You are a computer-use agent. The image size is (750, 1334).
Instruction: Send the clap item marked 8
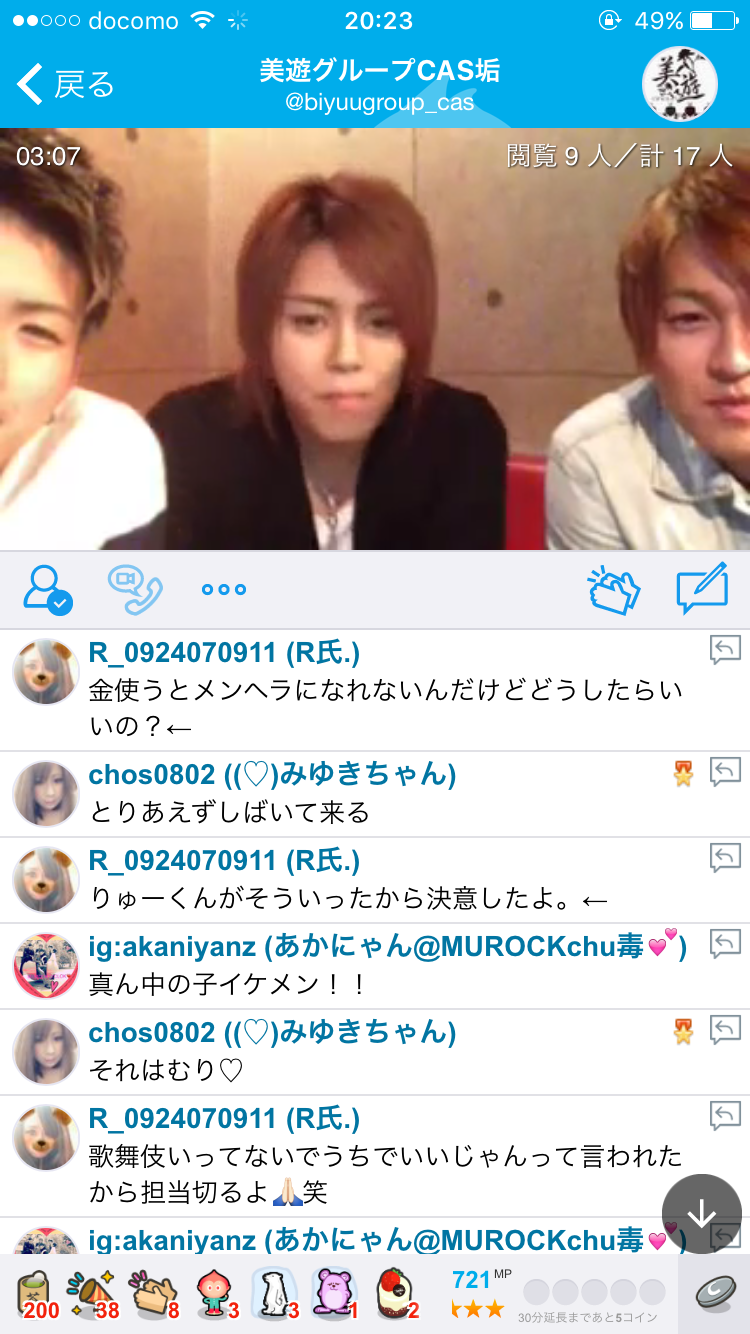pos(157,1294)
